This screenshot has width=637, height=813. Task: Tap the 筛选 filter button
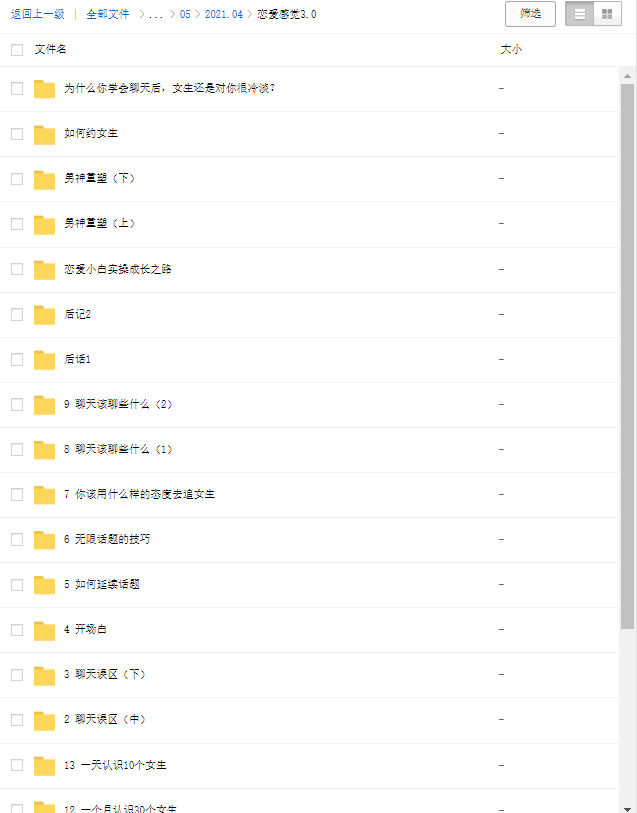[530, 14]
